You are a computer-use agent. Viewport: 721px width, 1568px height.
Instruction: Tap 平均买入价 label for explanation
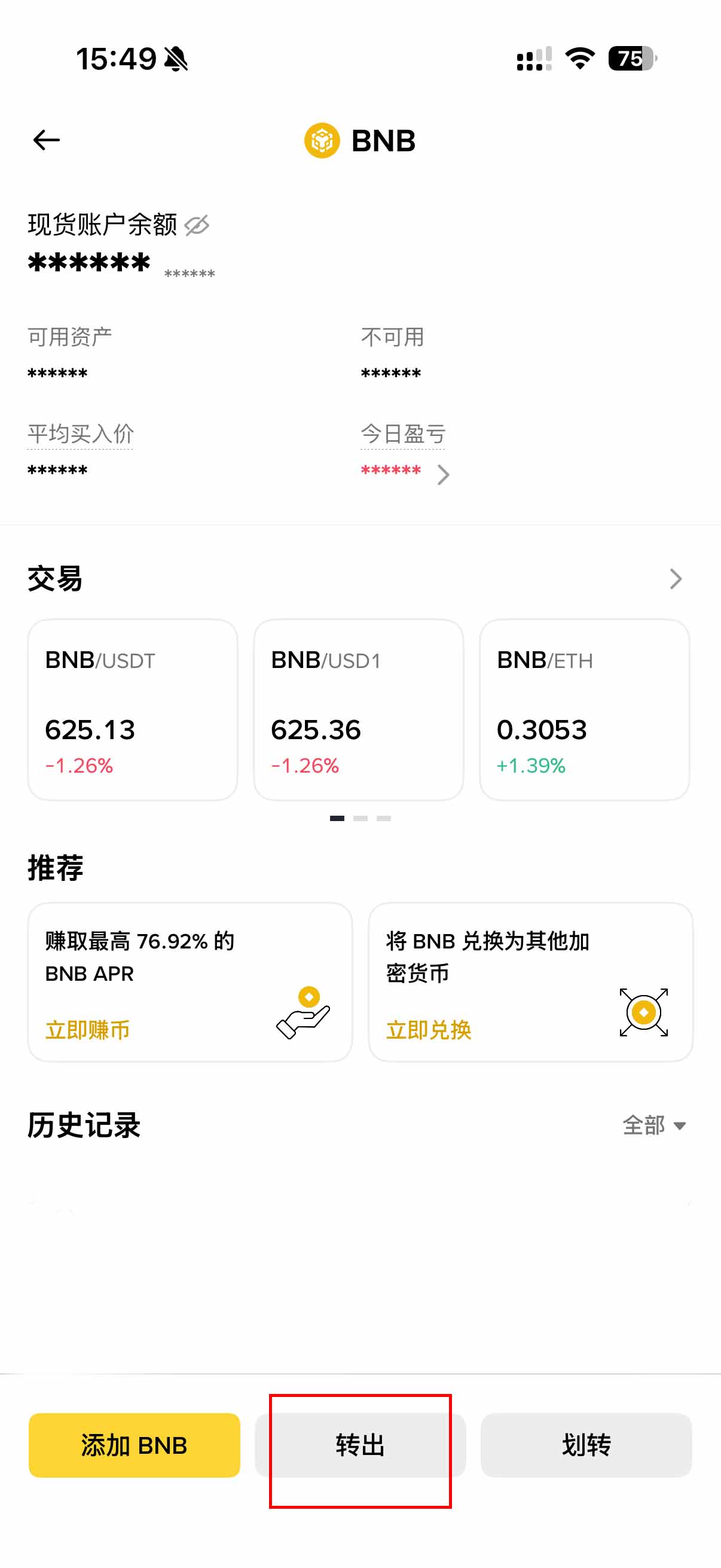80,434
